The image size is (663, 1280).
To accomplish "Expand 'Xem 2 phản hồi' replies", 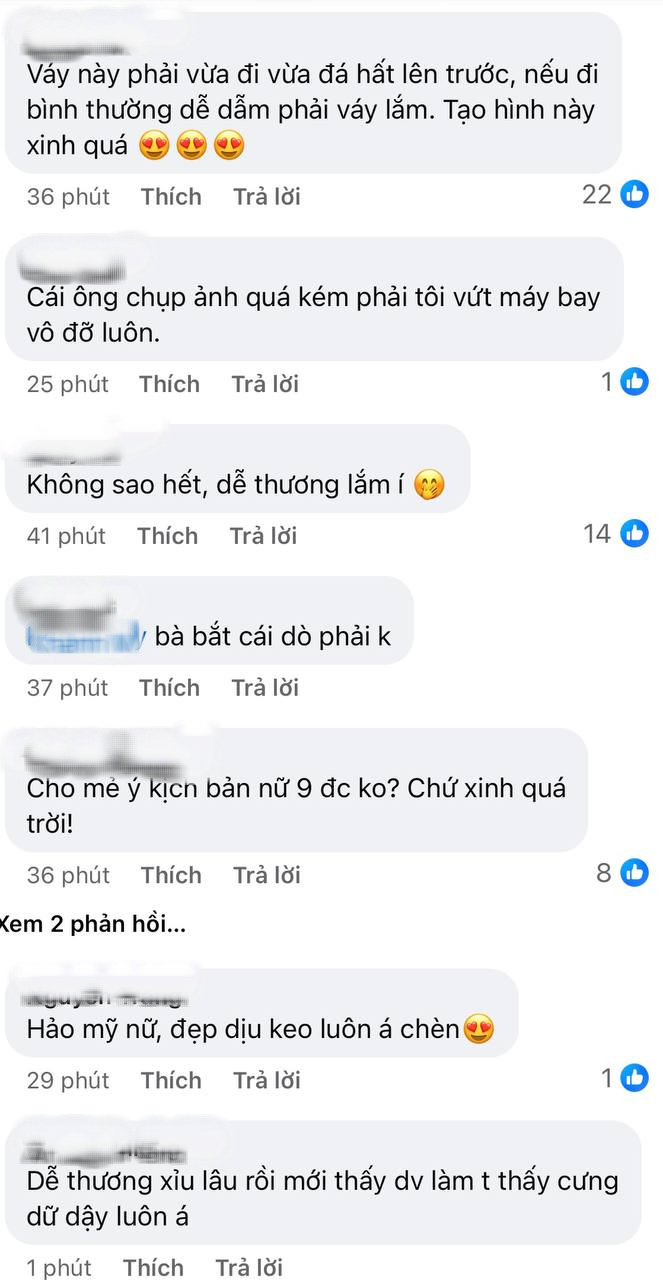I will 93,924.
